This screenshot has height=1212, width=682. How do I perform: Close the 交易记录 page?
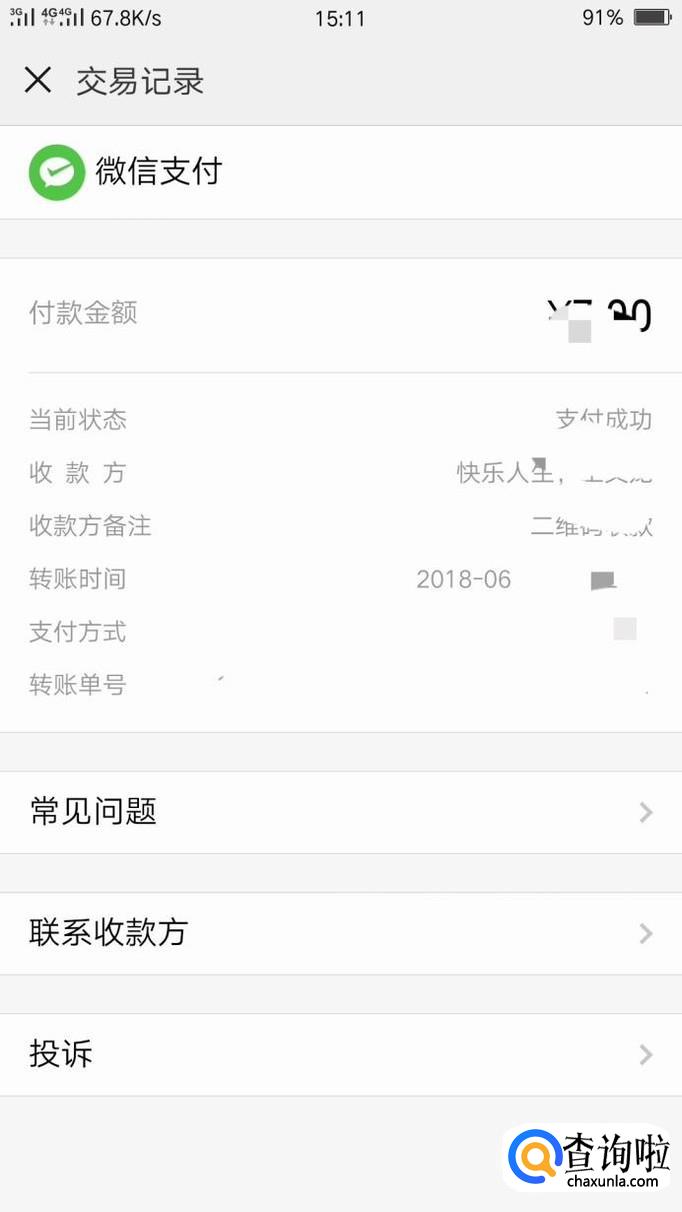38,80
